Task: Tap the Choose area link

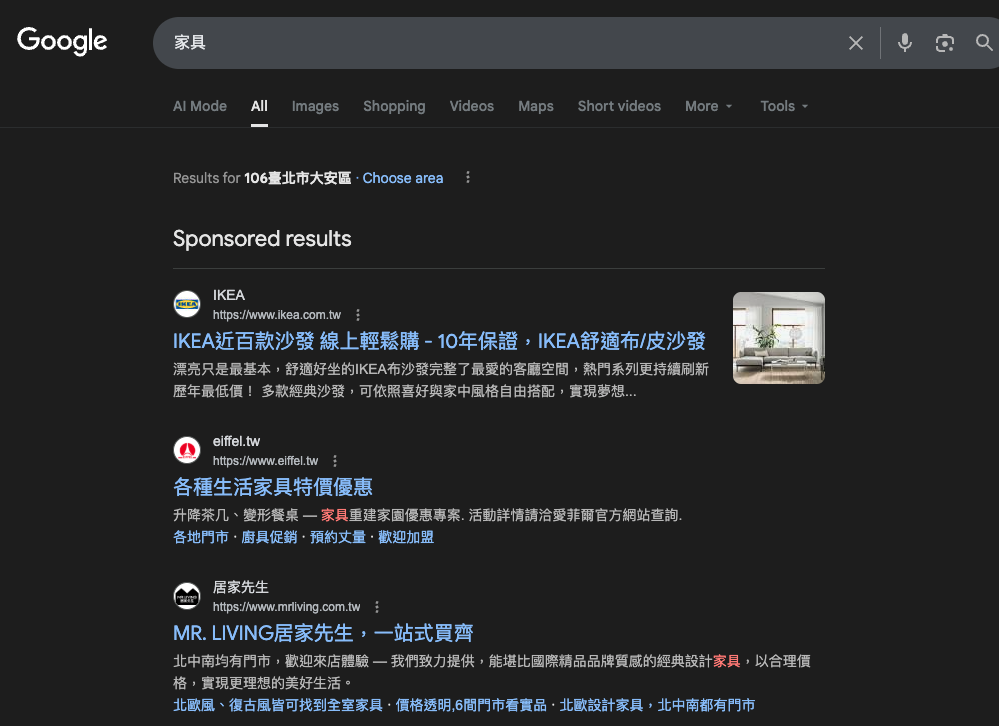Action: click(403, 178)
